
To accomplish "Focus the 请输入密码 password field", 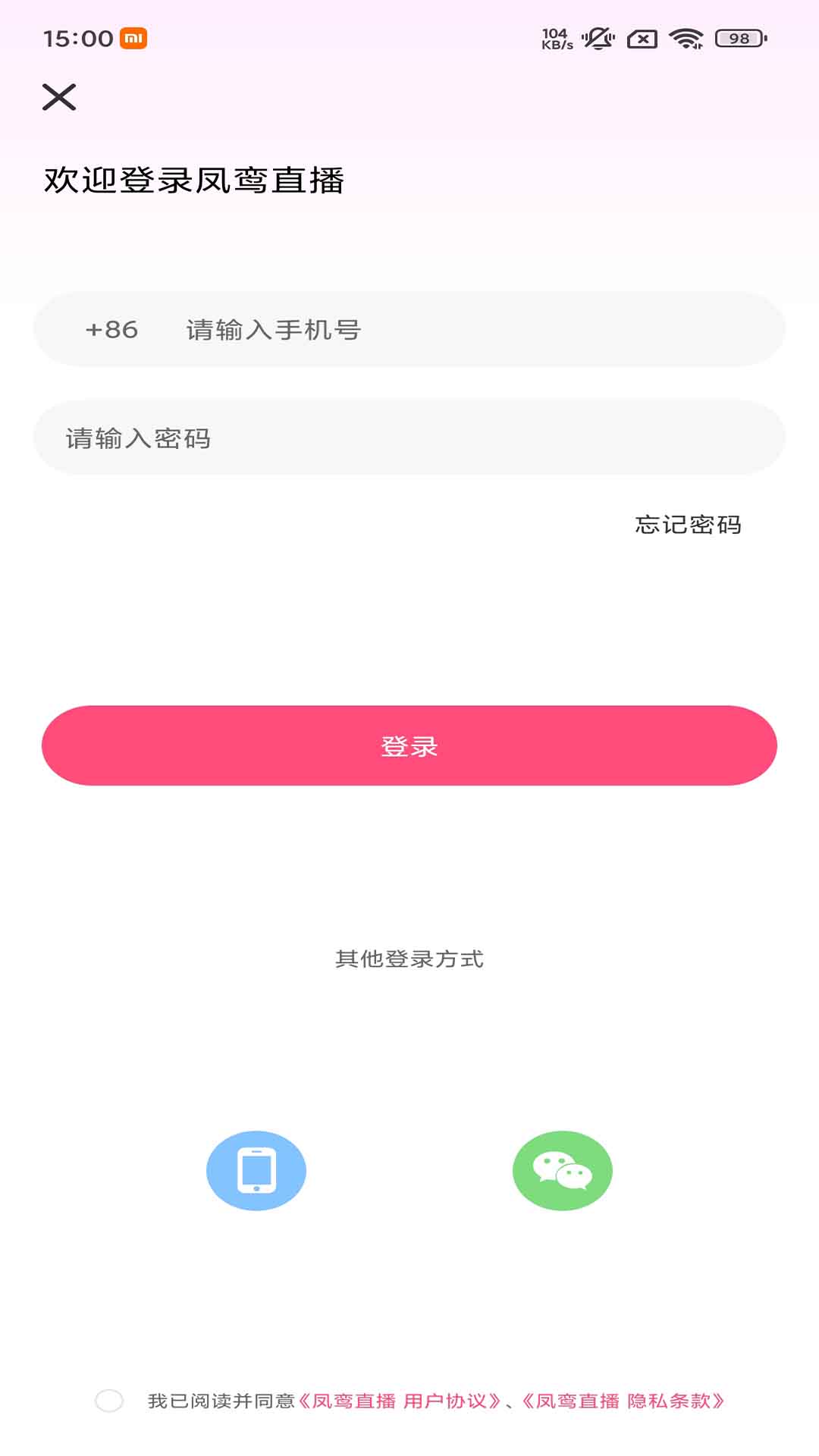I will point(409,438).
